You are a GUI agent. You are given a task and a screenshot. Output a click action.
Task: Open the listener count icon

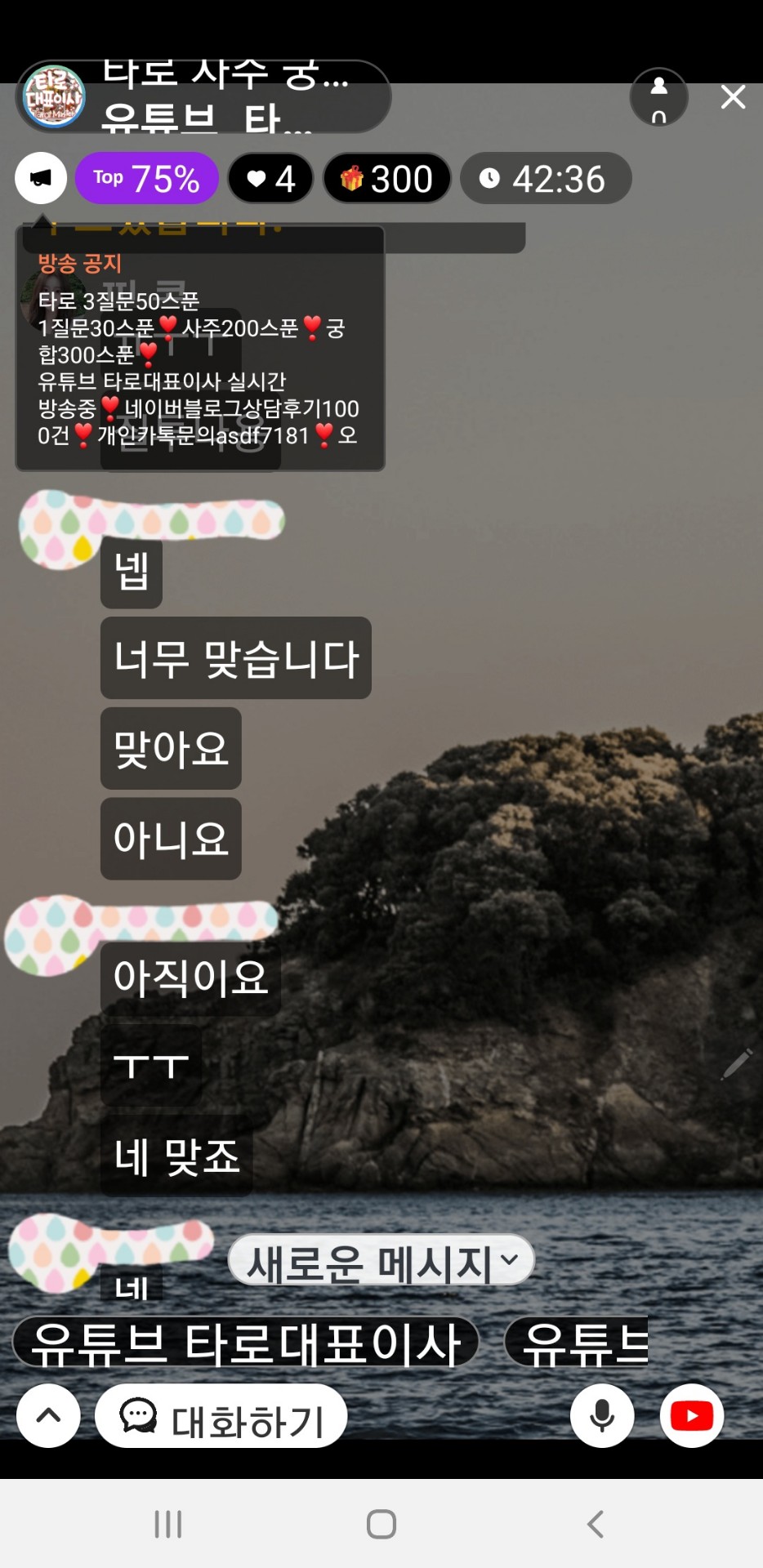[658, 97]
